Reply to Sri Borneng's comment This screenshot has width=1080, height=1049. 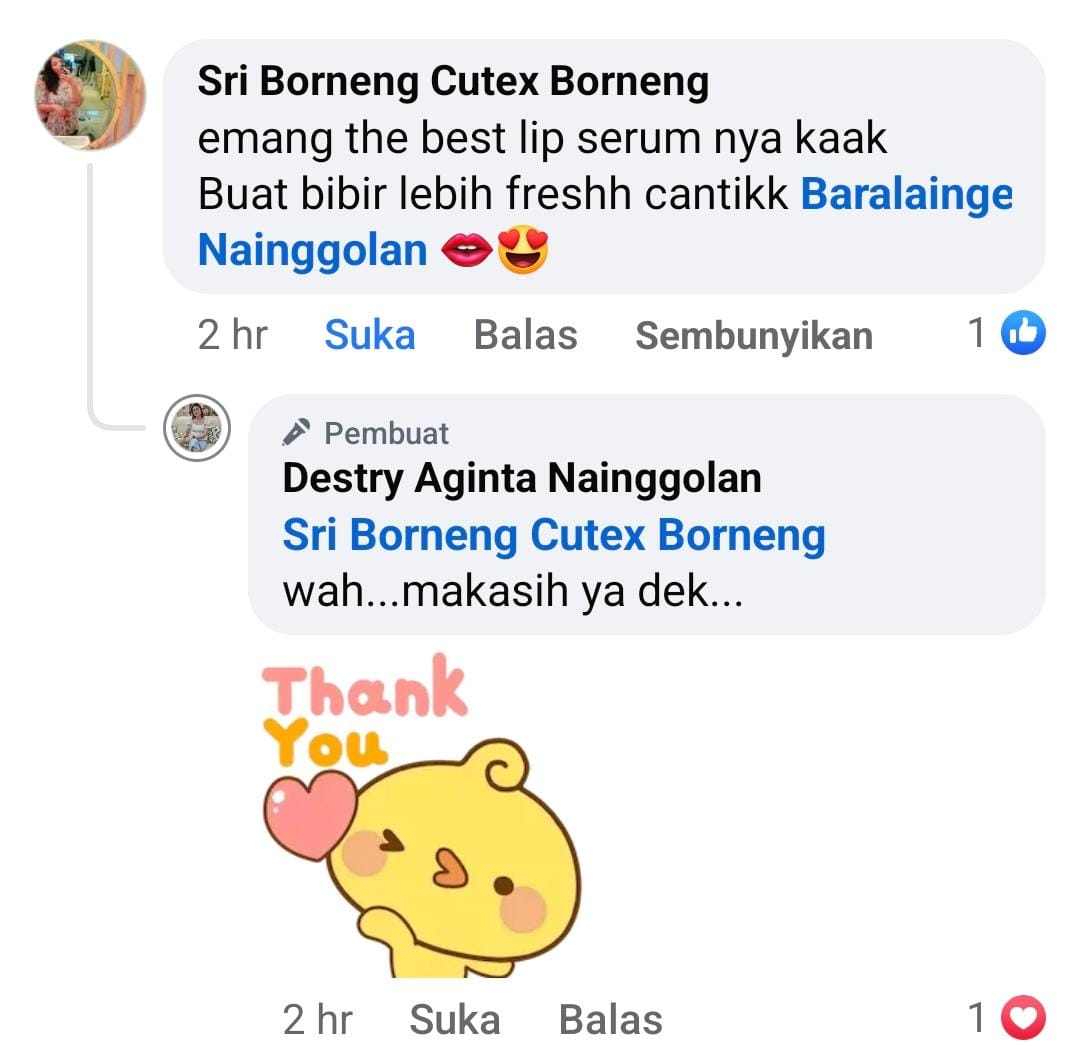(525, 335)
